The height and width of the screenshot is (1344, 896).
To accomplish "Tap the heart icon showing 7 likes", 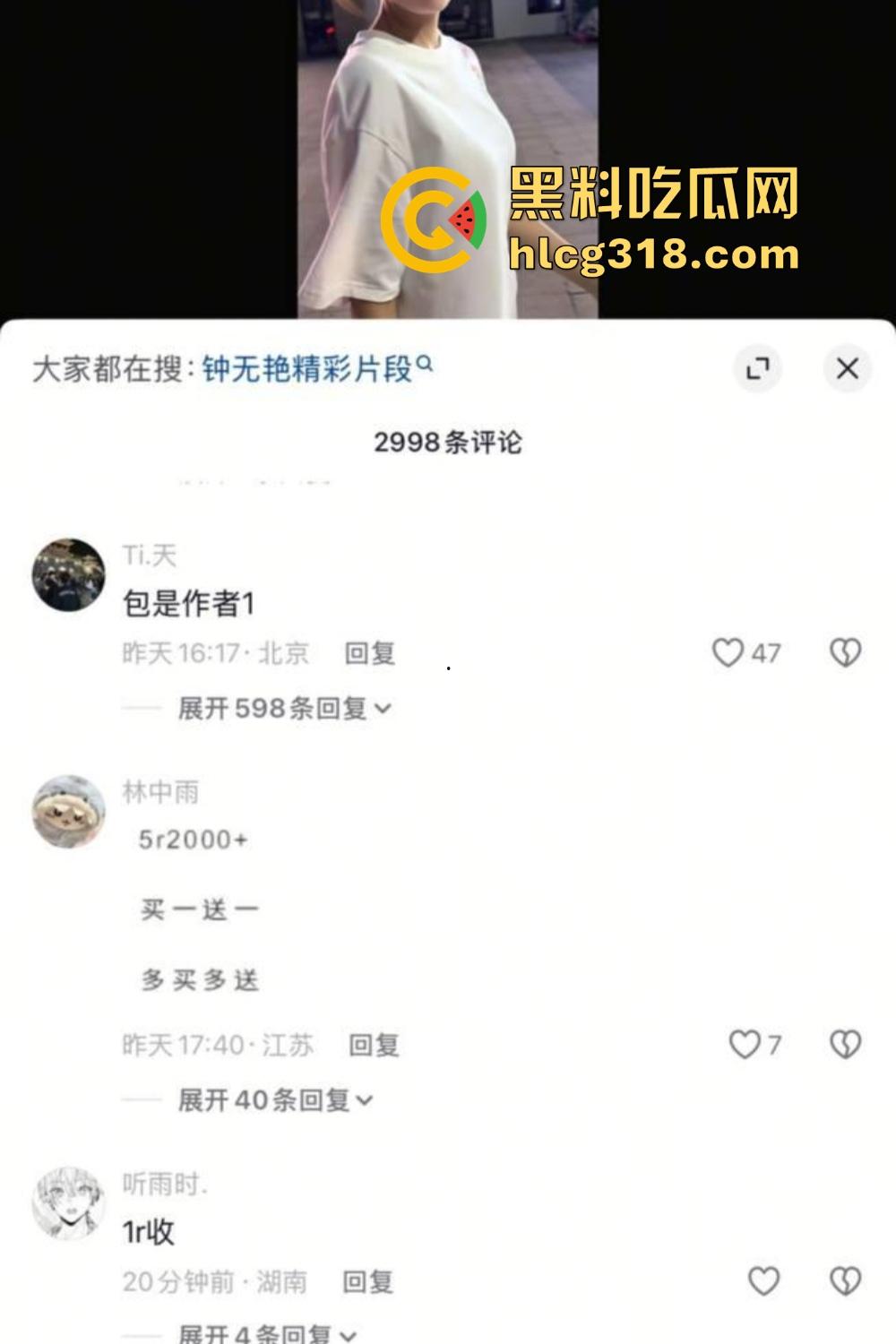I will click(745, 1045).
